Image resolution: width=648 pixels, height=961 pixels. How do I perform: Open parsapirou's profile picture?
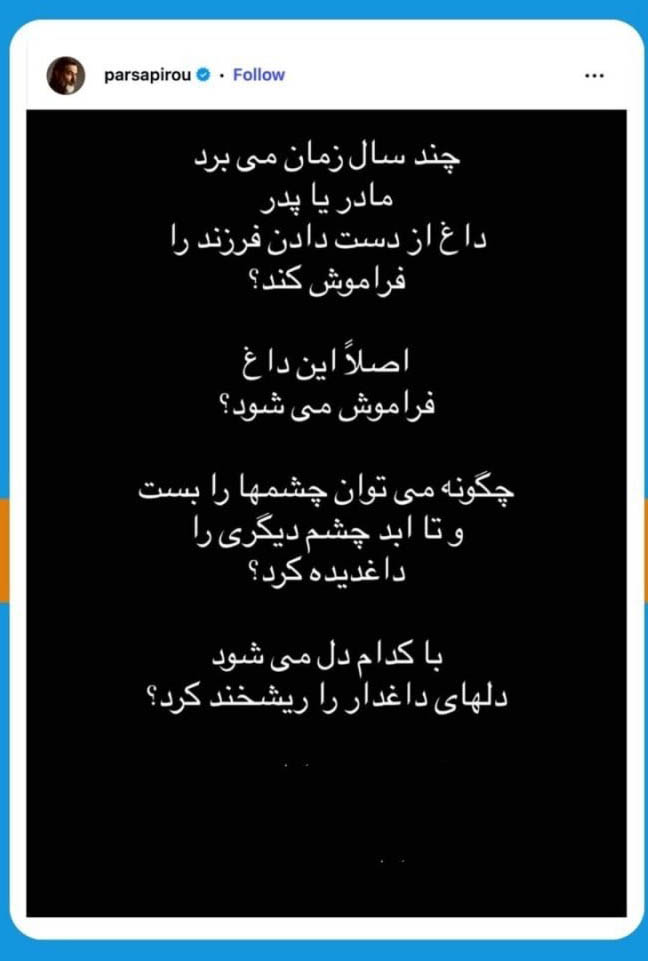(67, 75)
